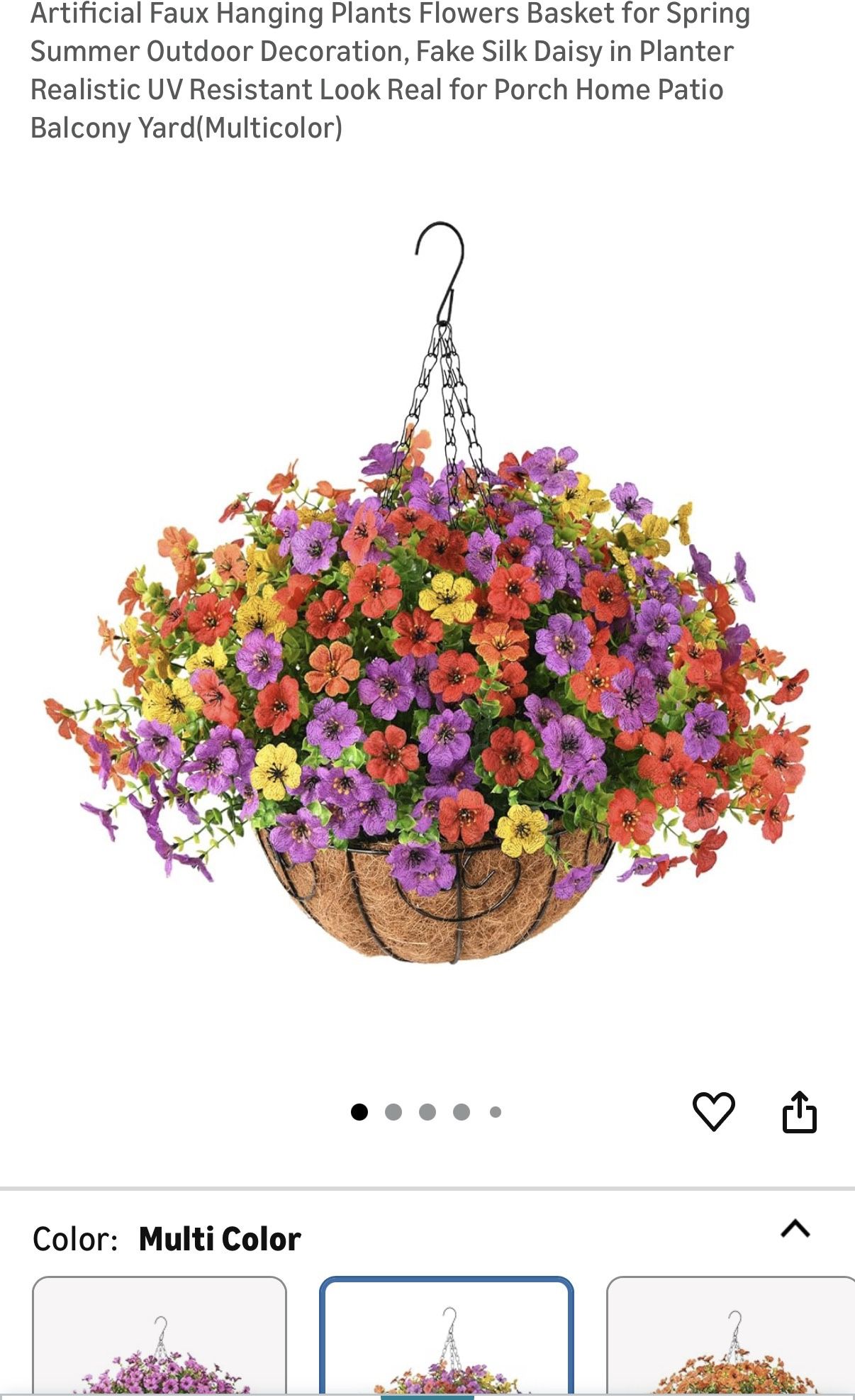The height and width of the screenshot is (1400, 855).
Task: Select the orange flower basket color option
Action: coord(731,1336)
